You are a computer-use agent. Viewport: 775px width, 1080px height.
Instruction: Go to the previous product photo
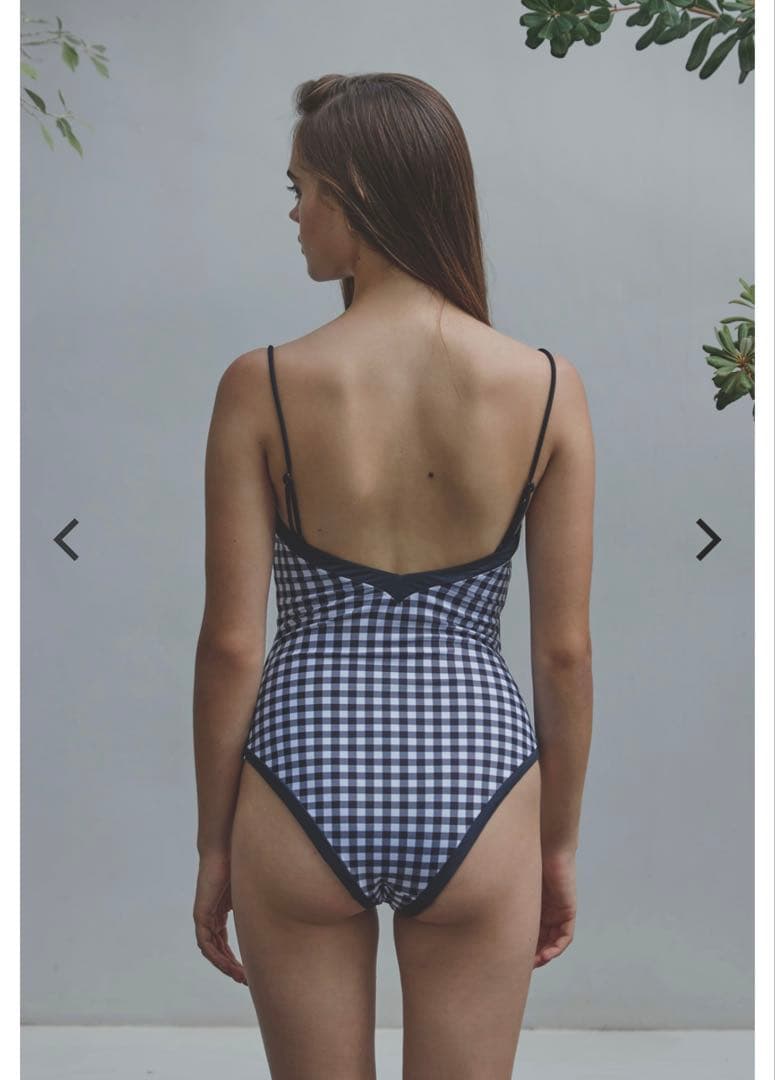click(x=66, y=539)
